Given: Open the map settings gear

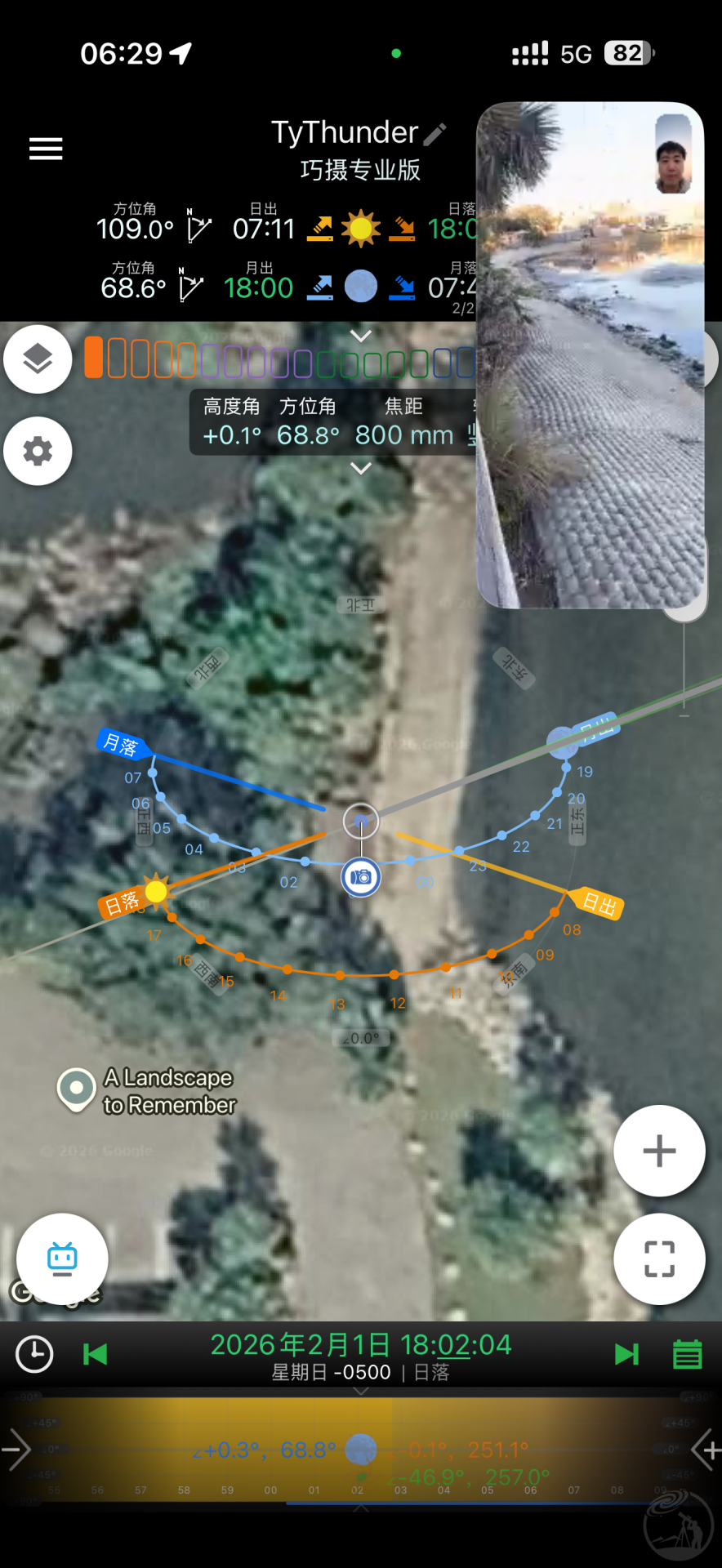Looking at the screenshot, I should click(38, 451).
